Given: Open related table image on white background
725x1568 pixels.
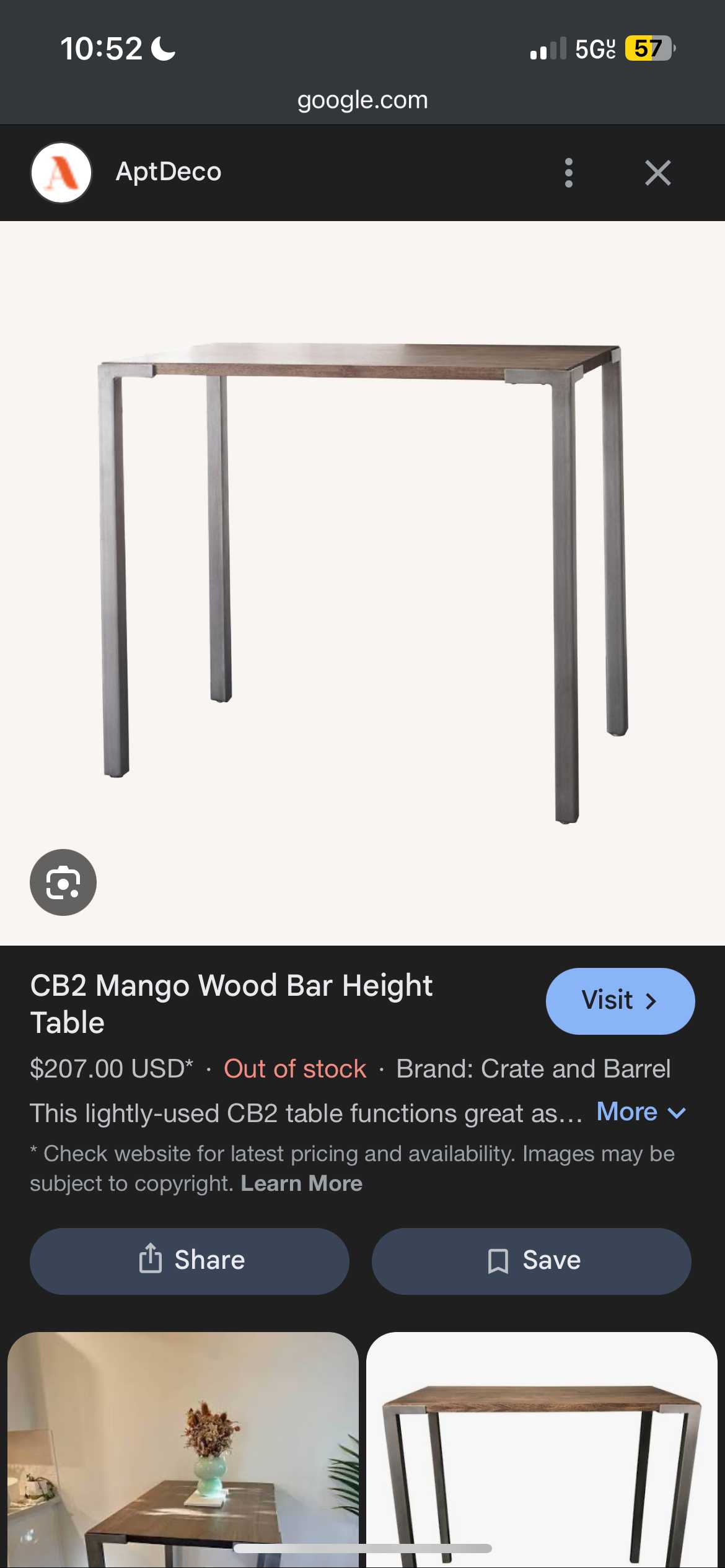Looking at the screenshot, I should [x=542, y=1449].
